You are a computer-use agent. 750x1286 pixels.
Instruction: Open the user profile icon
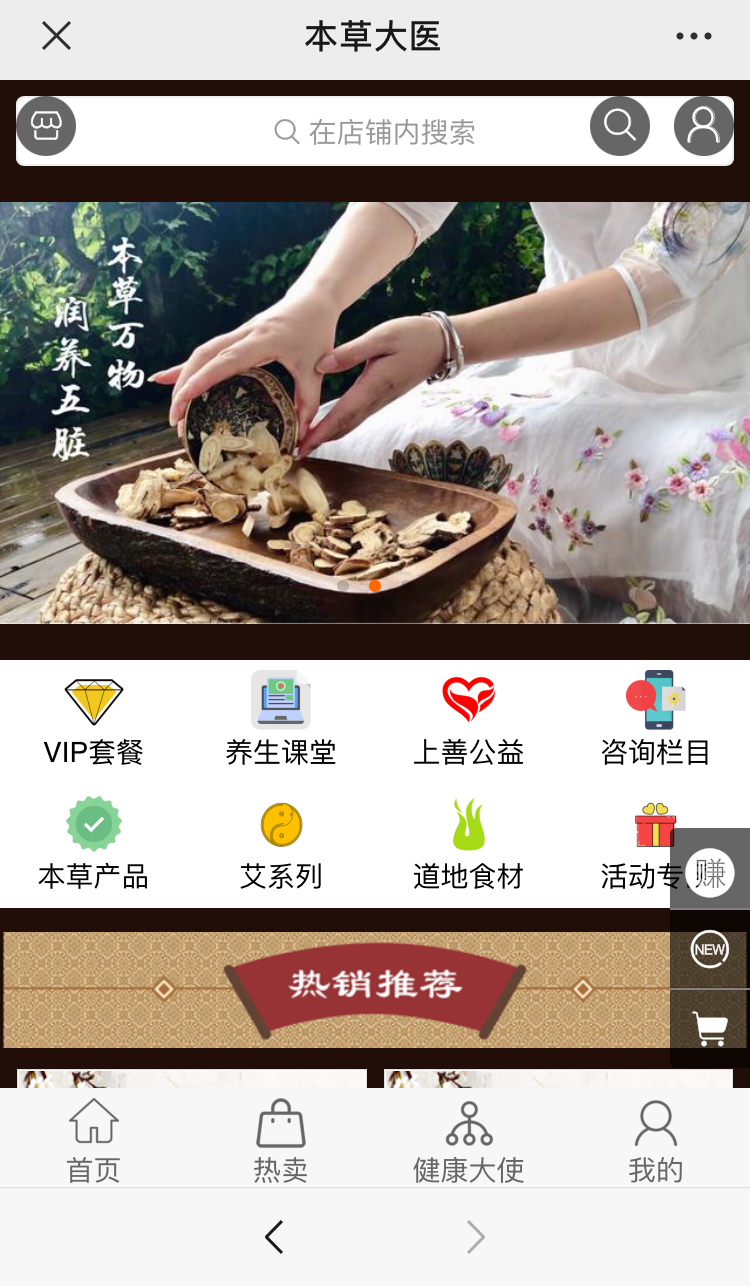[703, 127]
